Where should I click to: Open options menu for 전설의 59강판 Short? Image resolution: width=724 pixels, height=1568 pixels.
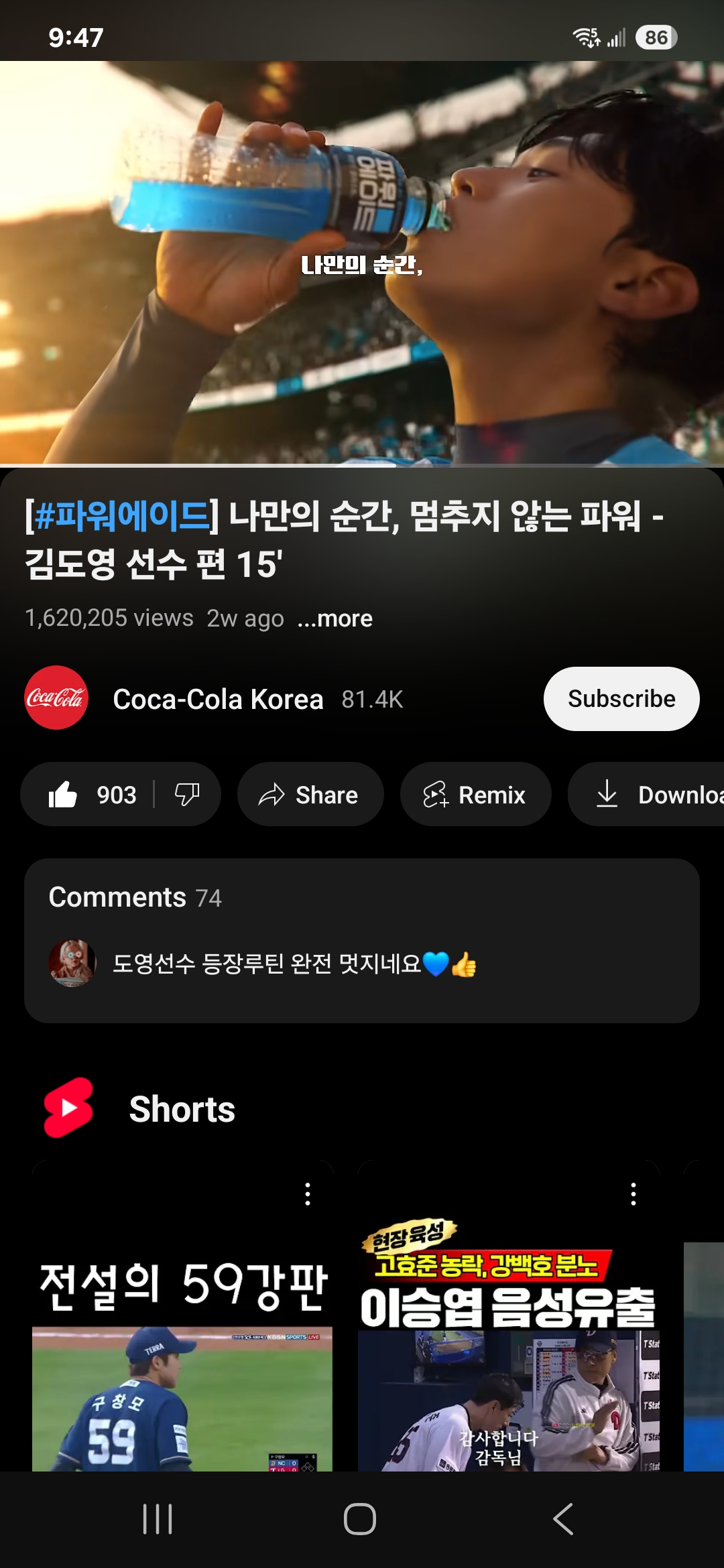pos(308,1194)
